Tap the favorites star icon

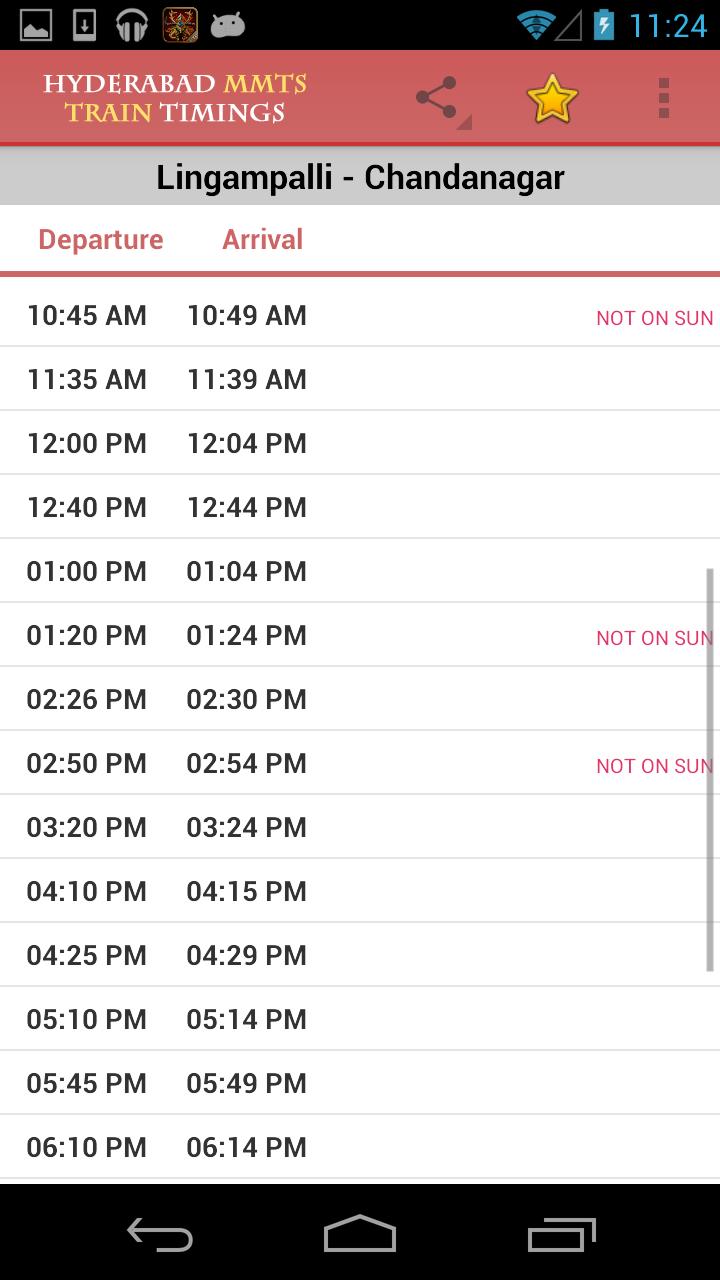point(551,97)
